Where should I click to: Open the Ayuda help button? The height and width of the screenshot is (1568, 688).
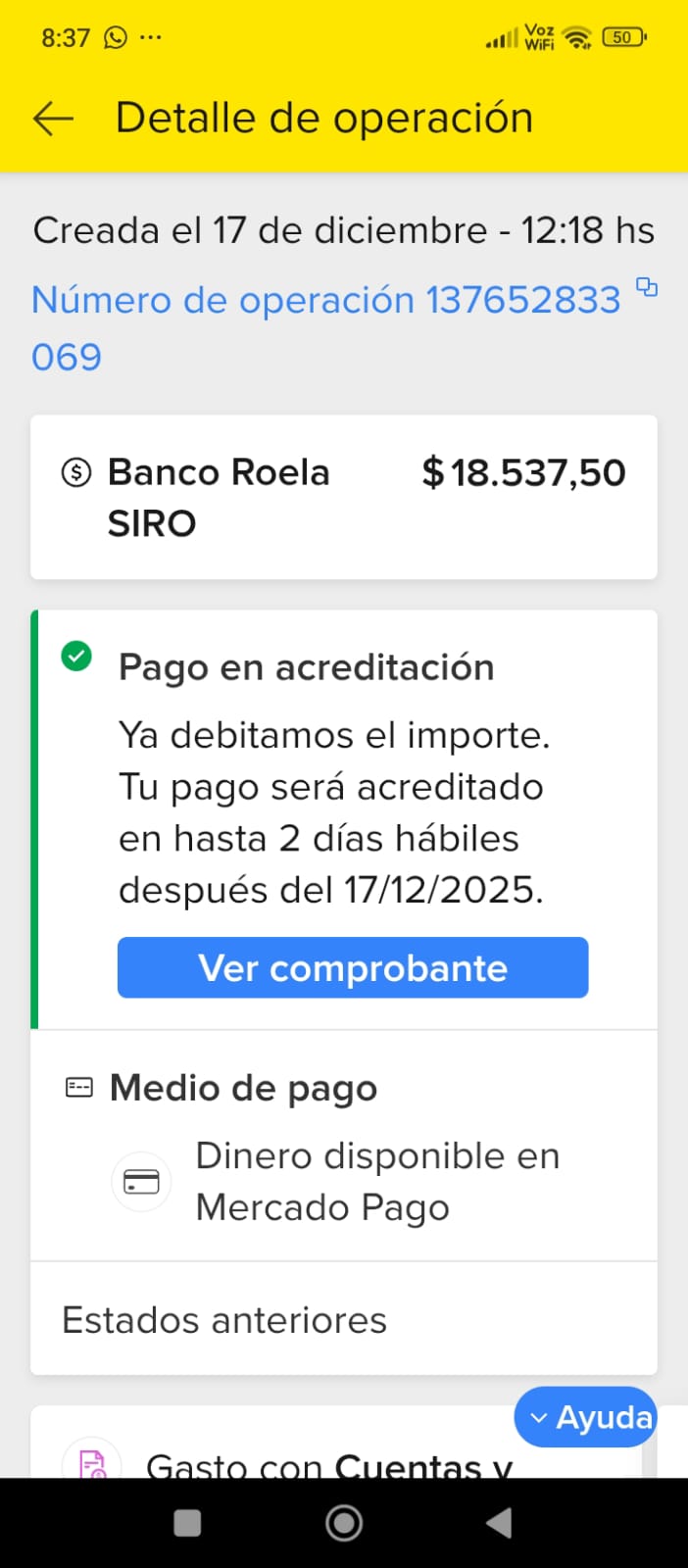(586, 1417)
